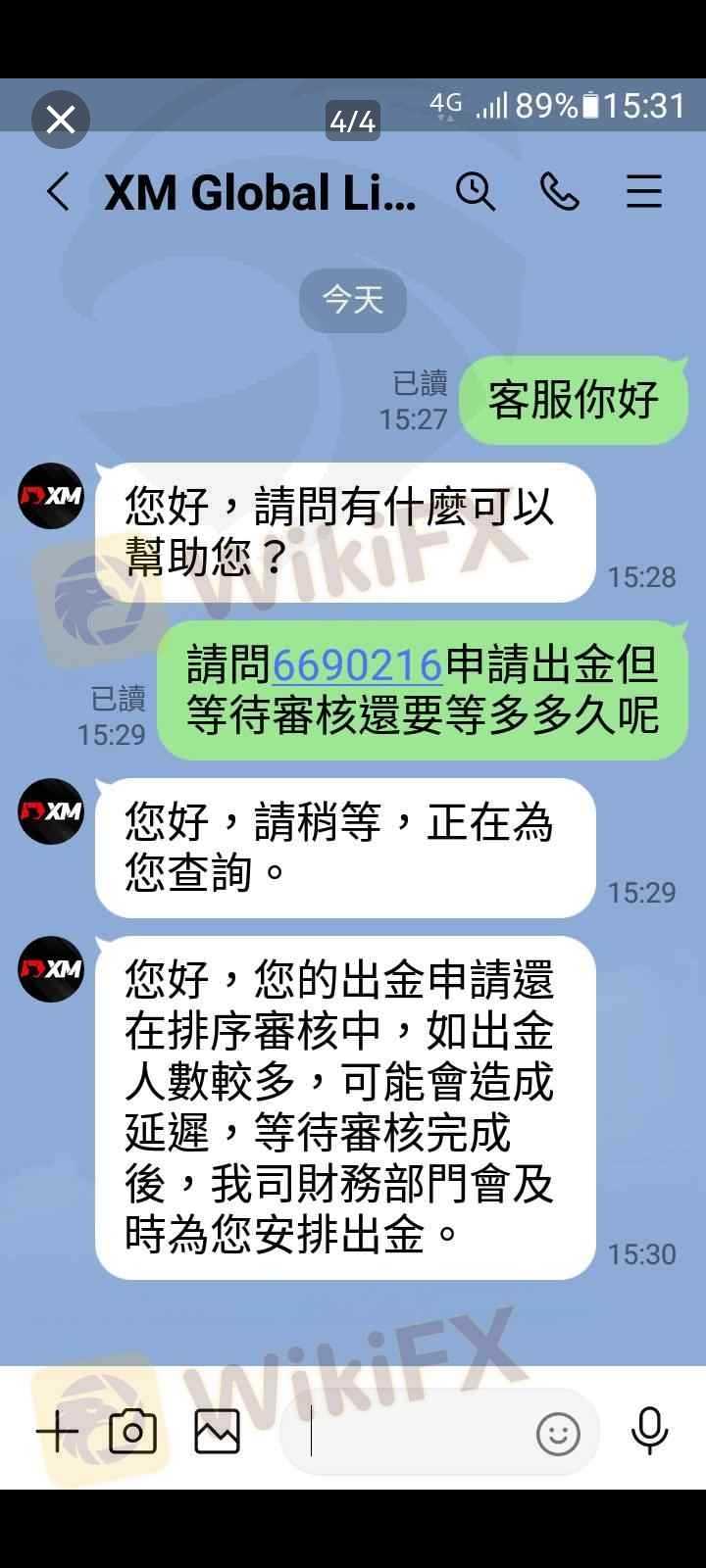Open the plus attachment menu
This screenshot has height=1568, width=706.
point(57,1433)
